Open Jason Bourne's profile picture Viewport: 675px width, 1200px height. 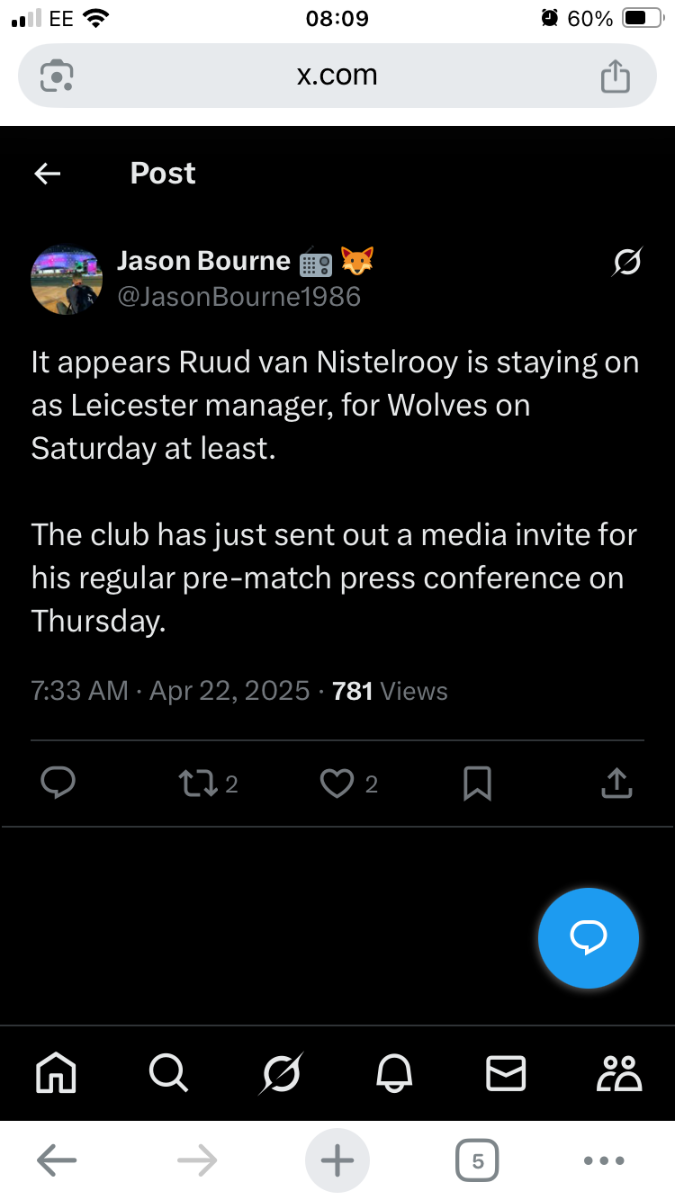coord(67,280)
